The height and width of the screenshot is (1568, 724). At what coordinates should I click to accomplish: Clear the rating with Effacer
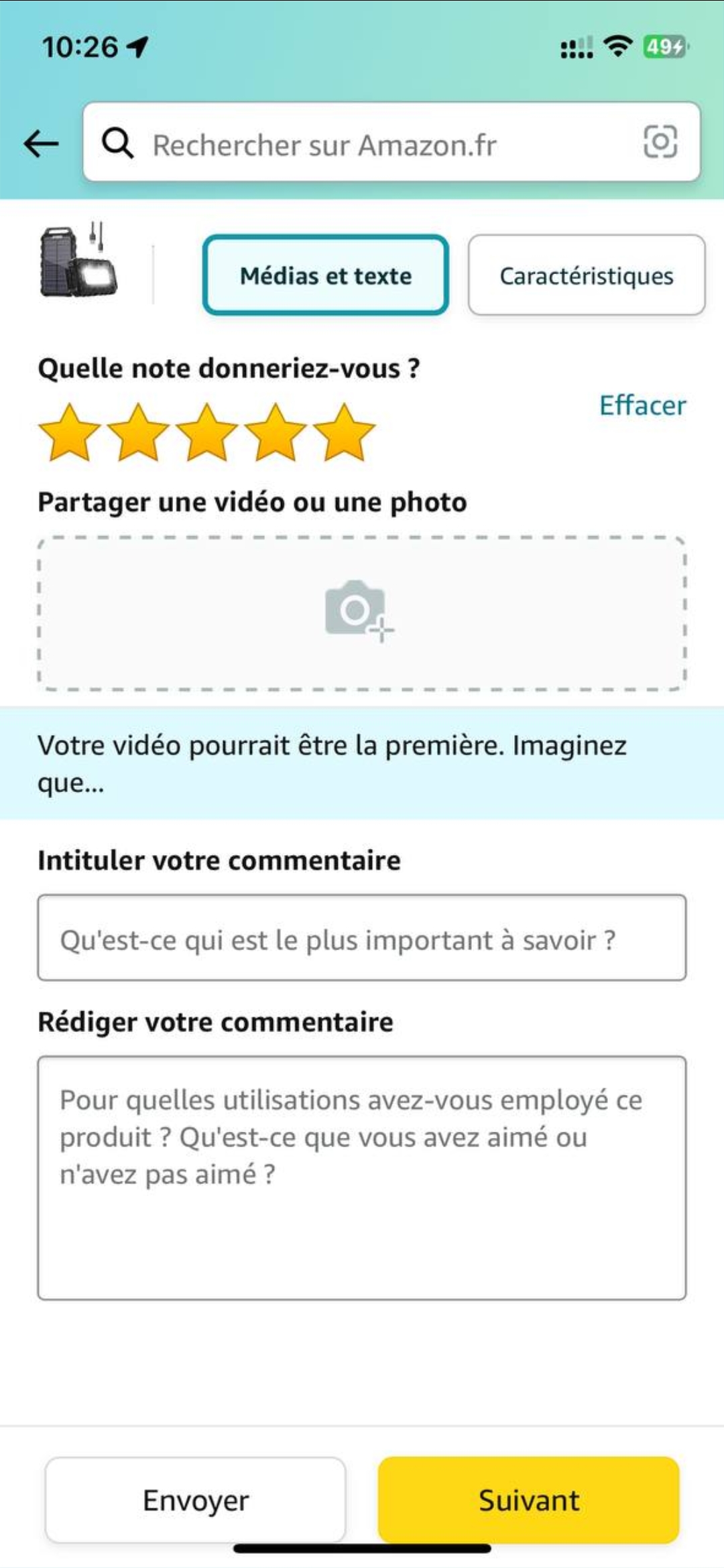(x=642, y=405)
